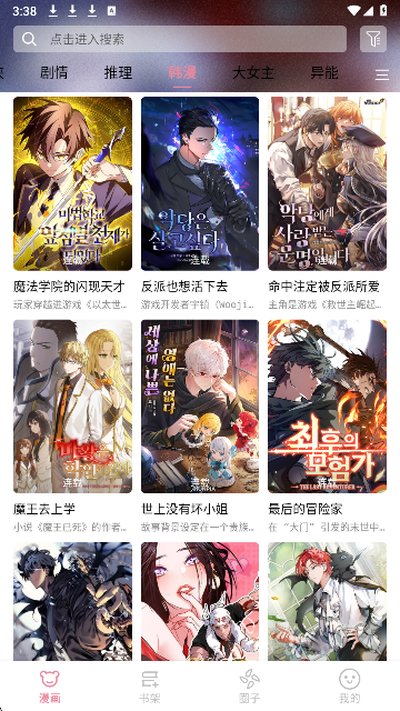The height and width of the screenshot is (711, 400).
Task: Open the 我的 profile tab
Action: click(350, 686)
